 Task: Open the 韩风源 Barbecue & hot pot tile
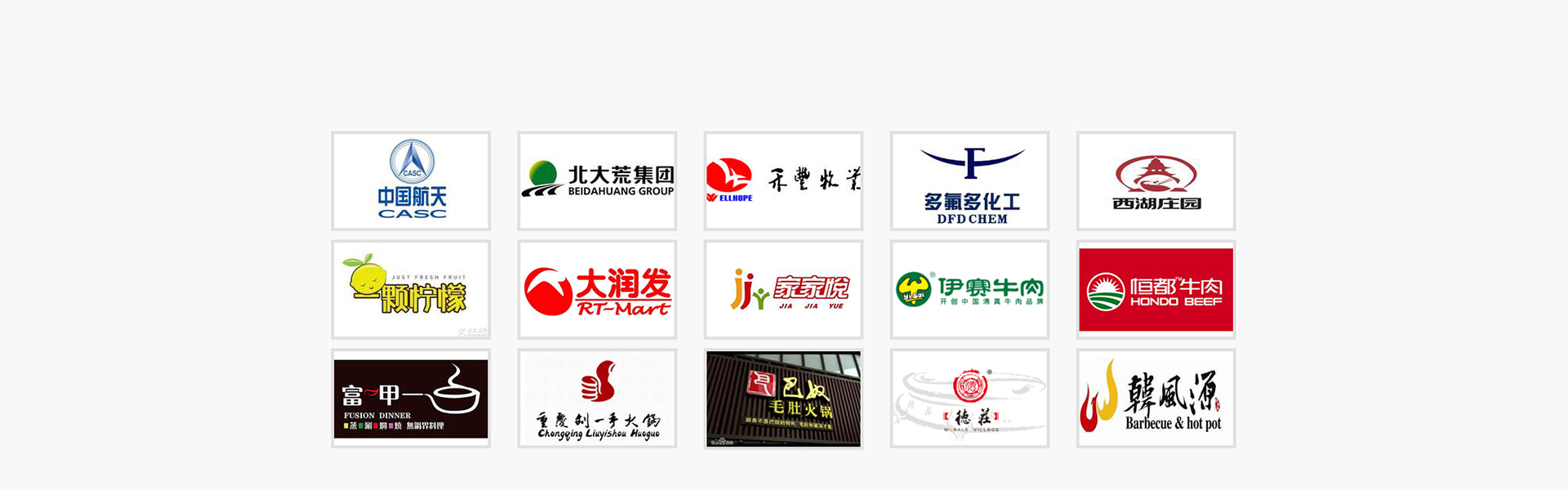(1156, 399)
